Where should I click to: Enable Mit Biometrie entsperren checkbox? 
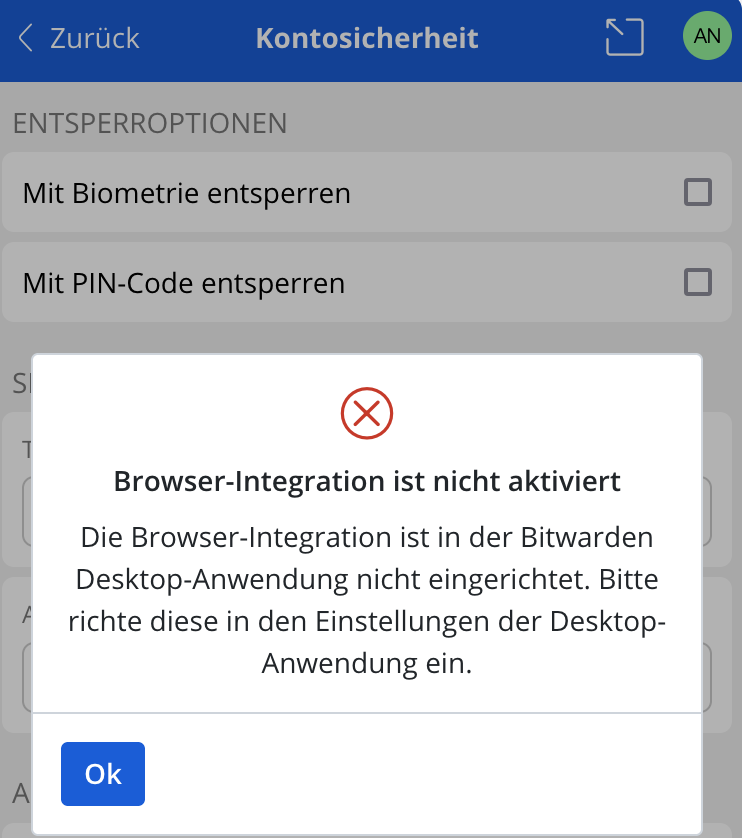697,192
